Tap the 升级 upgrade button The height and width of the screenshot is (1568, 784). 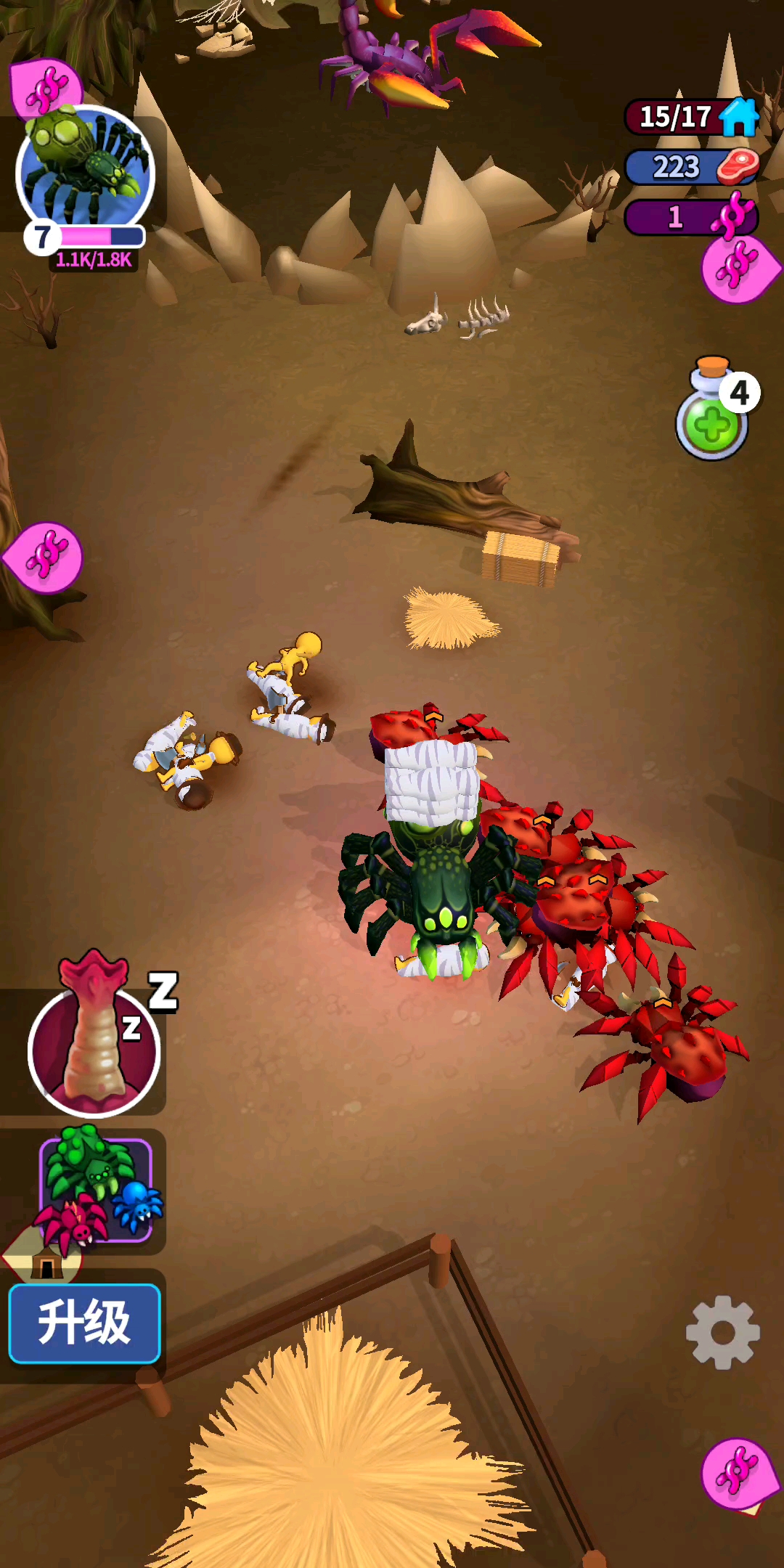[84, 1323]
